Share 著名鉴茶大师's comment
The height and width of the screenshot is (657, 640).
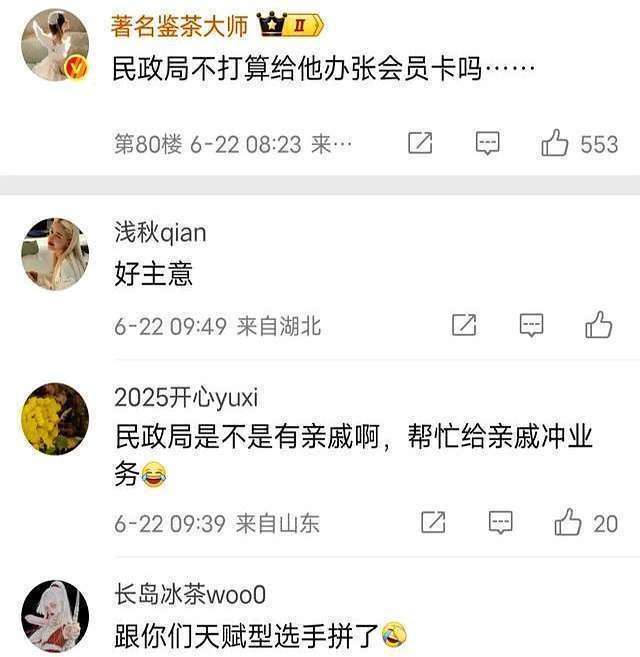point(420,143)
